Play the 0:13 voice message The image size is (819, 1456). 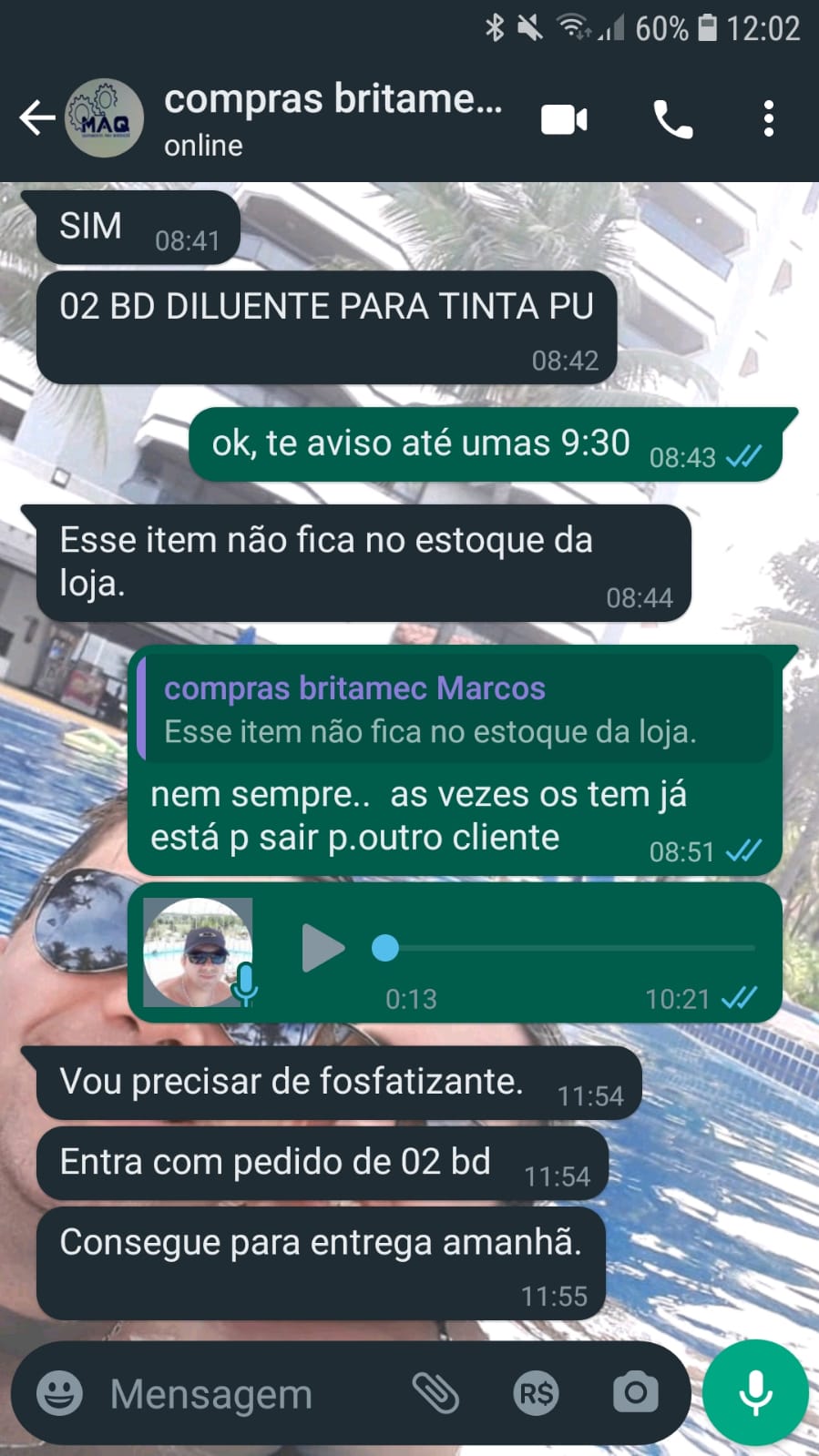(322, 949)
